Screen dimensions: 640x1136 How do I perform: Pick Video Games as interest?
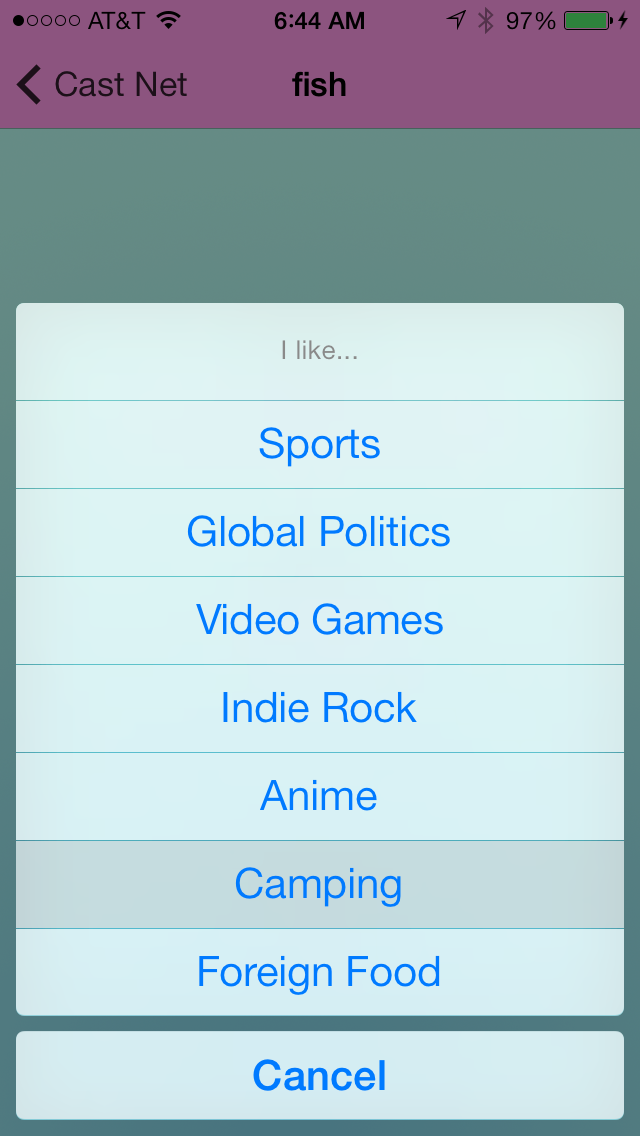(319, 620)
